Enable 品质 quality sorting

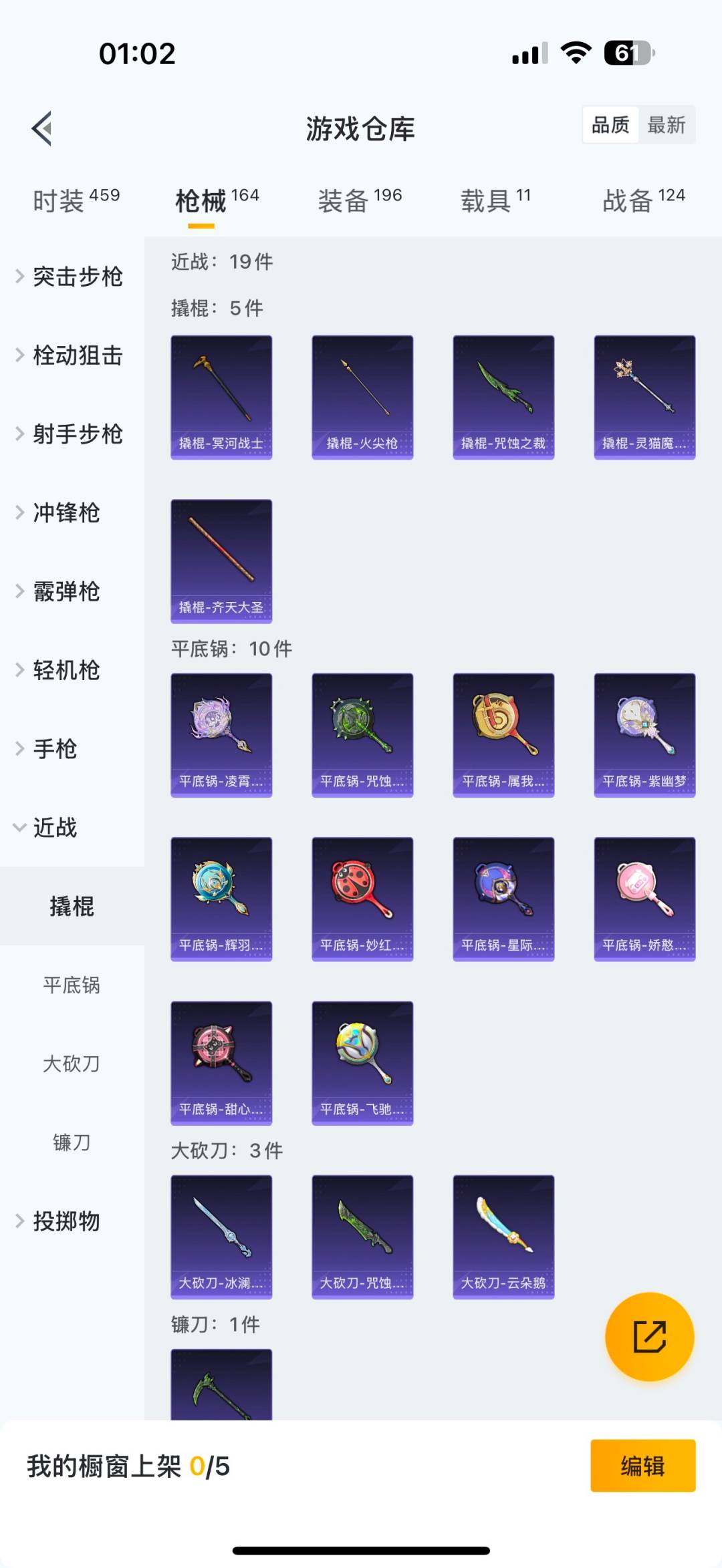610,125
